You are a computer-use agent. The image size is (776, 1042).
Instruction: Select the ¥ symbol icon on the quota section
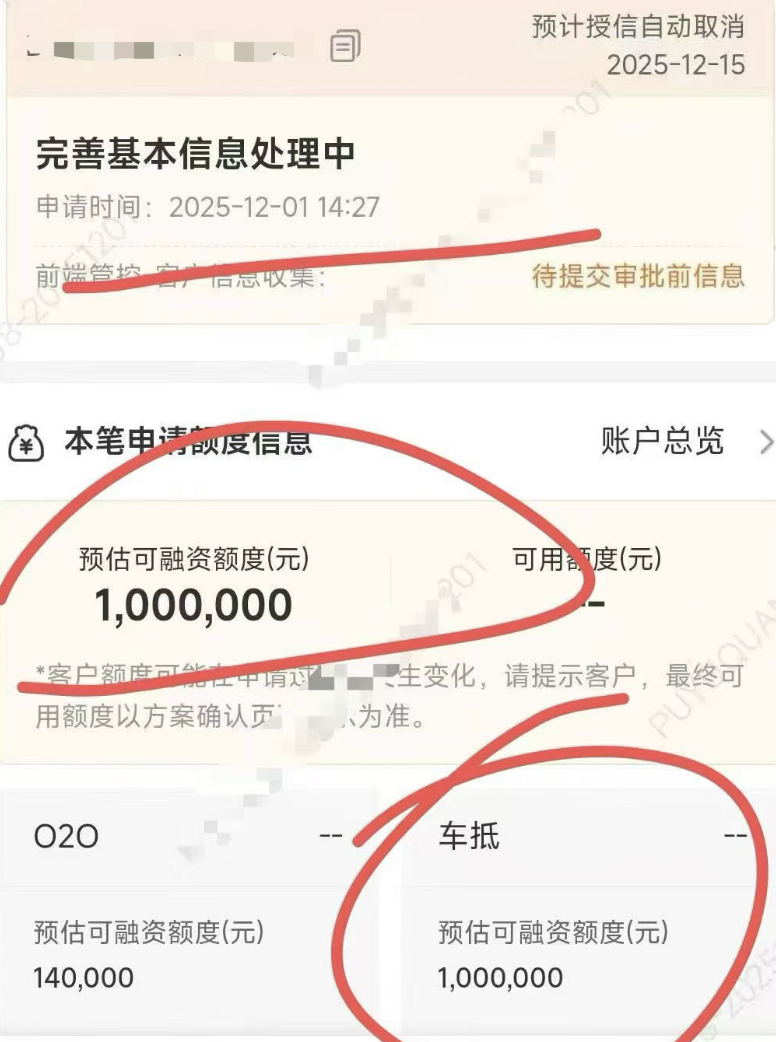click(x=27, y=442)
